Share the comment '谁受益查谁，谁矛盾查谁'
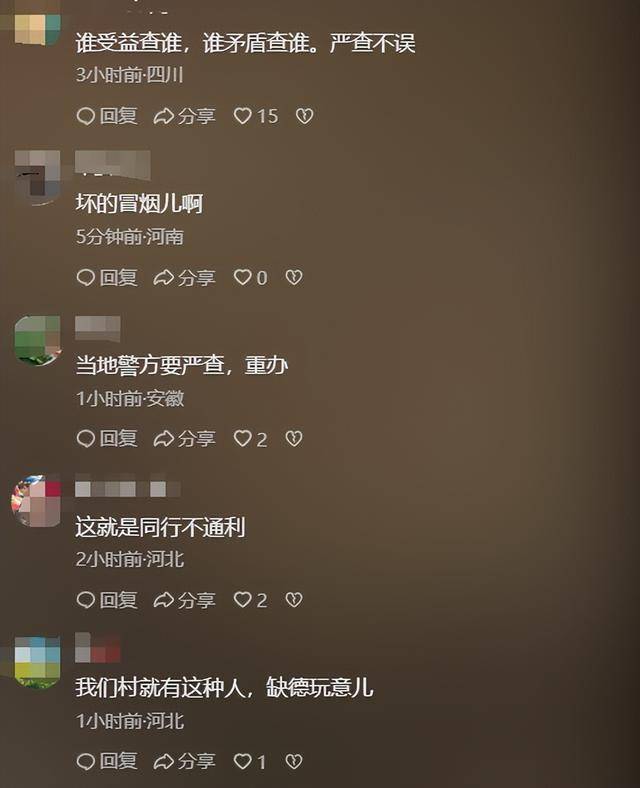This screenshot has width=640, height=788. (185, 116)
